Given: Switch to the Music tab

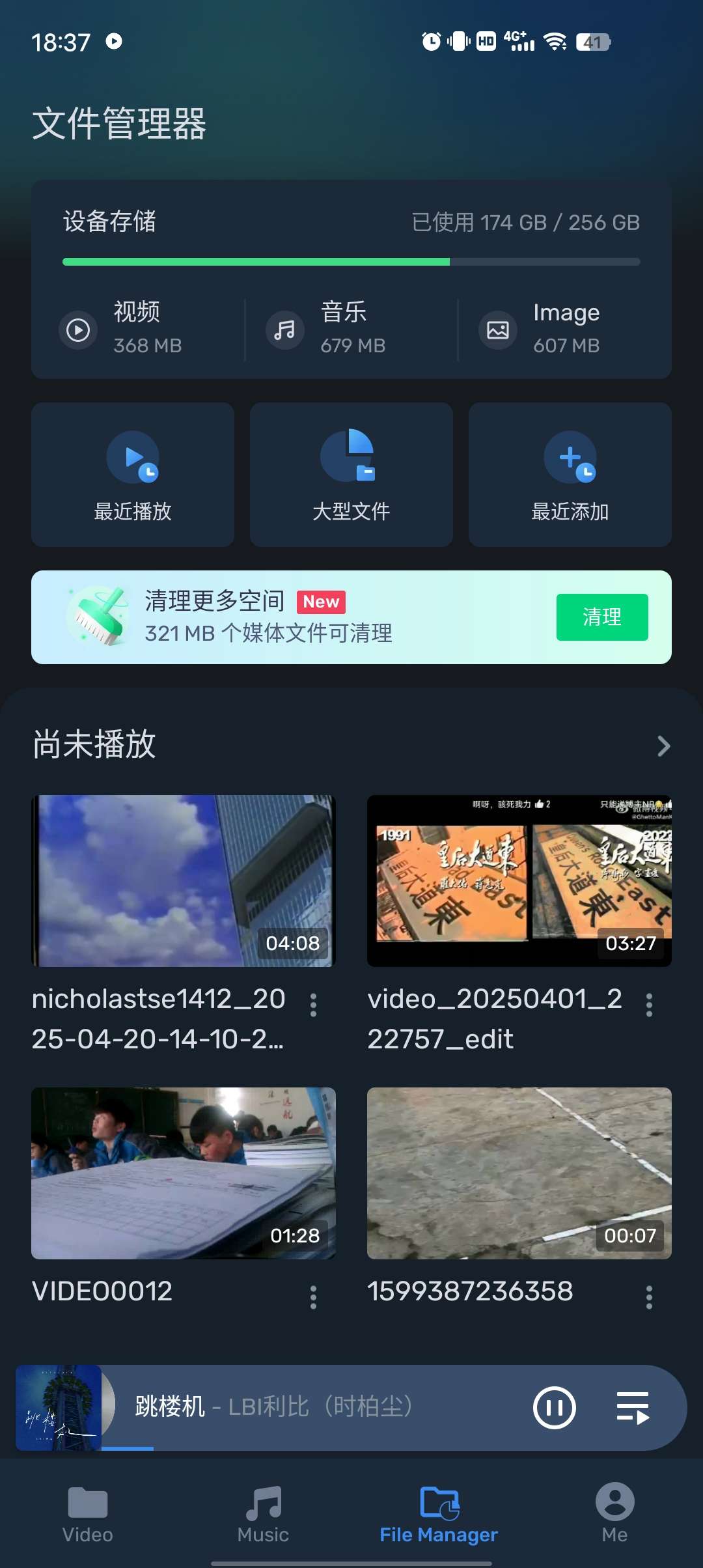Looking at the screenshot, I should click(263, 1515).
